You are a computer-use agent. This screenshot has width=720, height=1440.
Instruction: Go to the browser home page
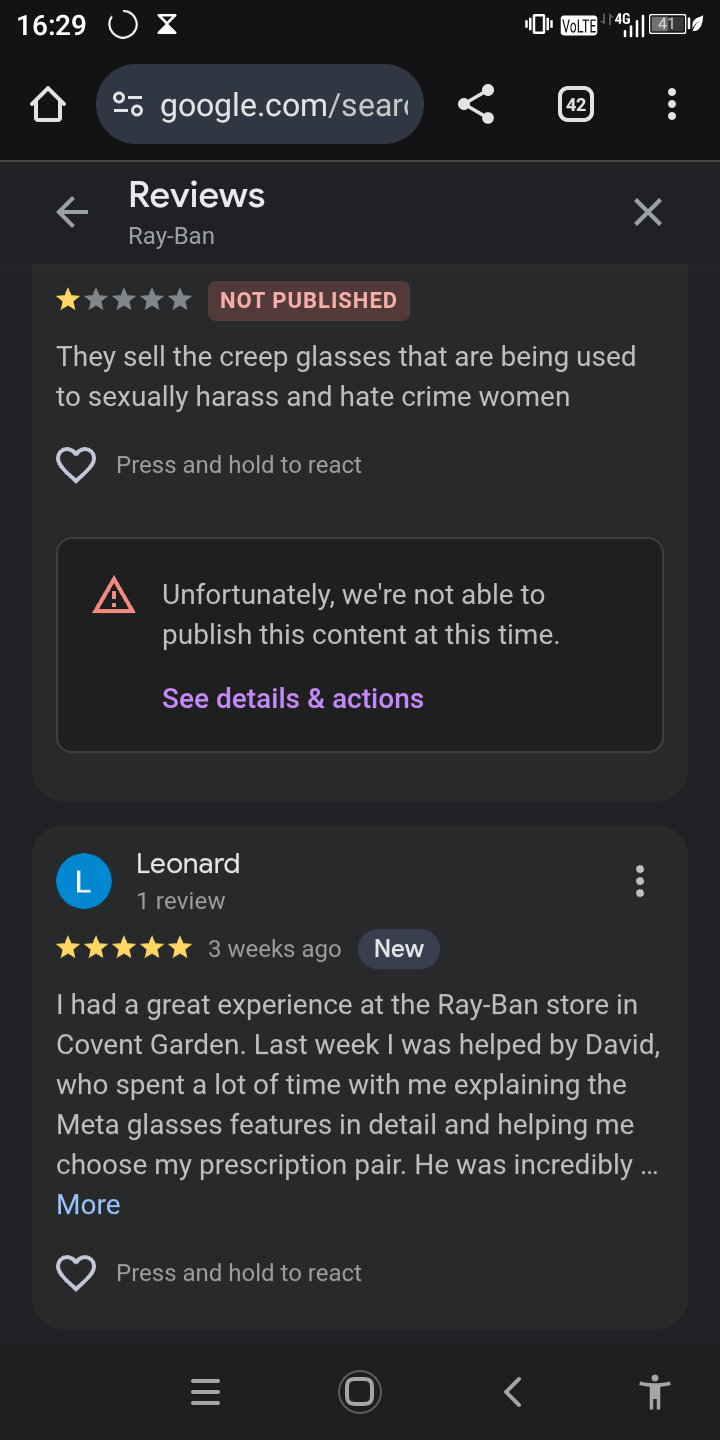(x=48, y=104)
